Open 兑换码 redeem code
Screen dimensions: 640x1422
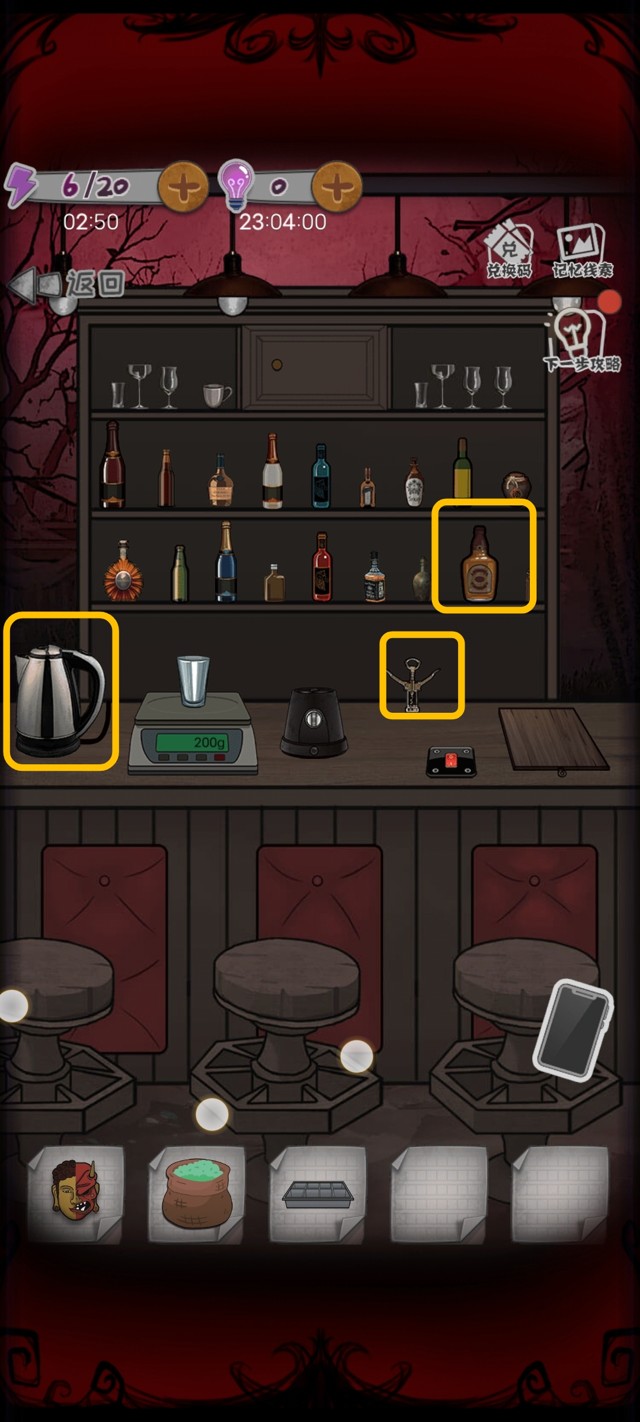click(510, 250)
